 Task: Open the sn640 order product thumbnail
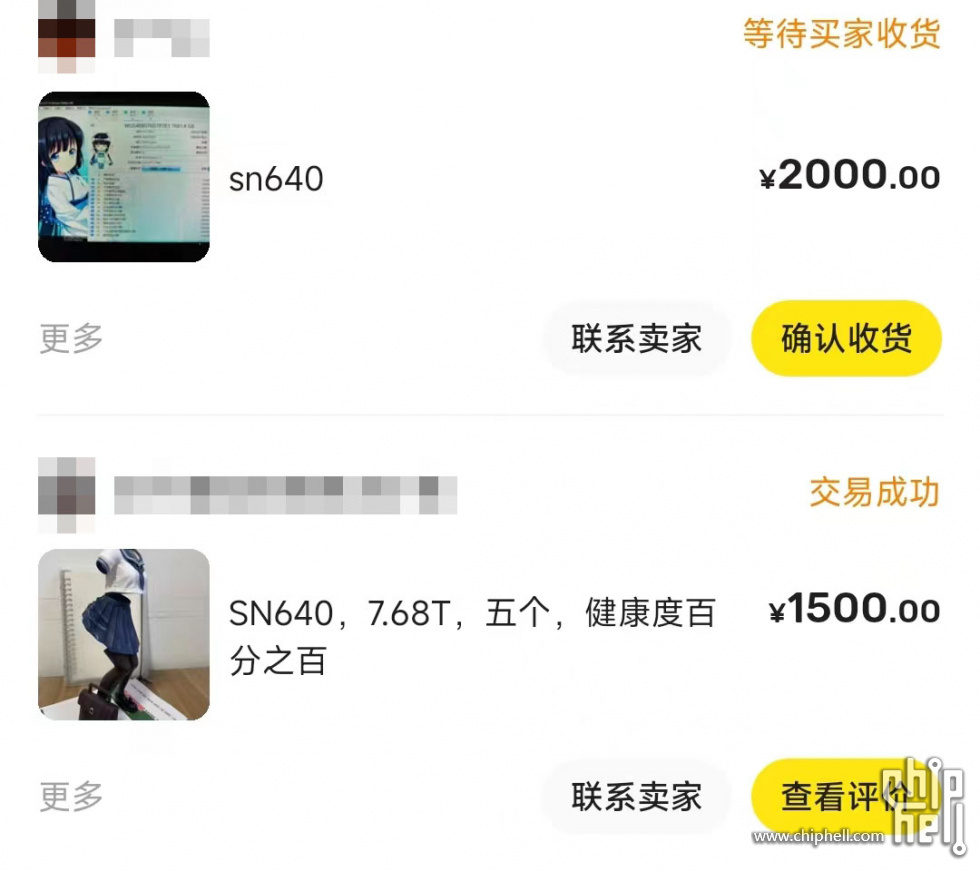tap(124, 177)
